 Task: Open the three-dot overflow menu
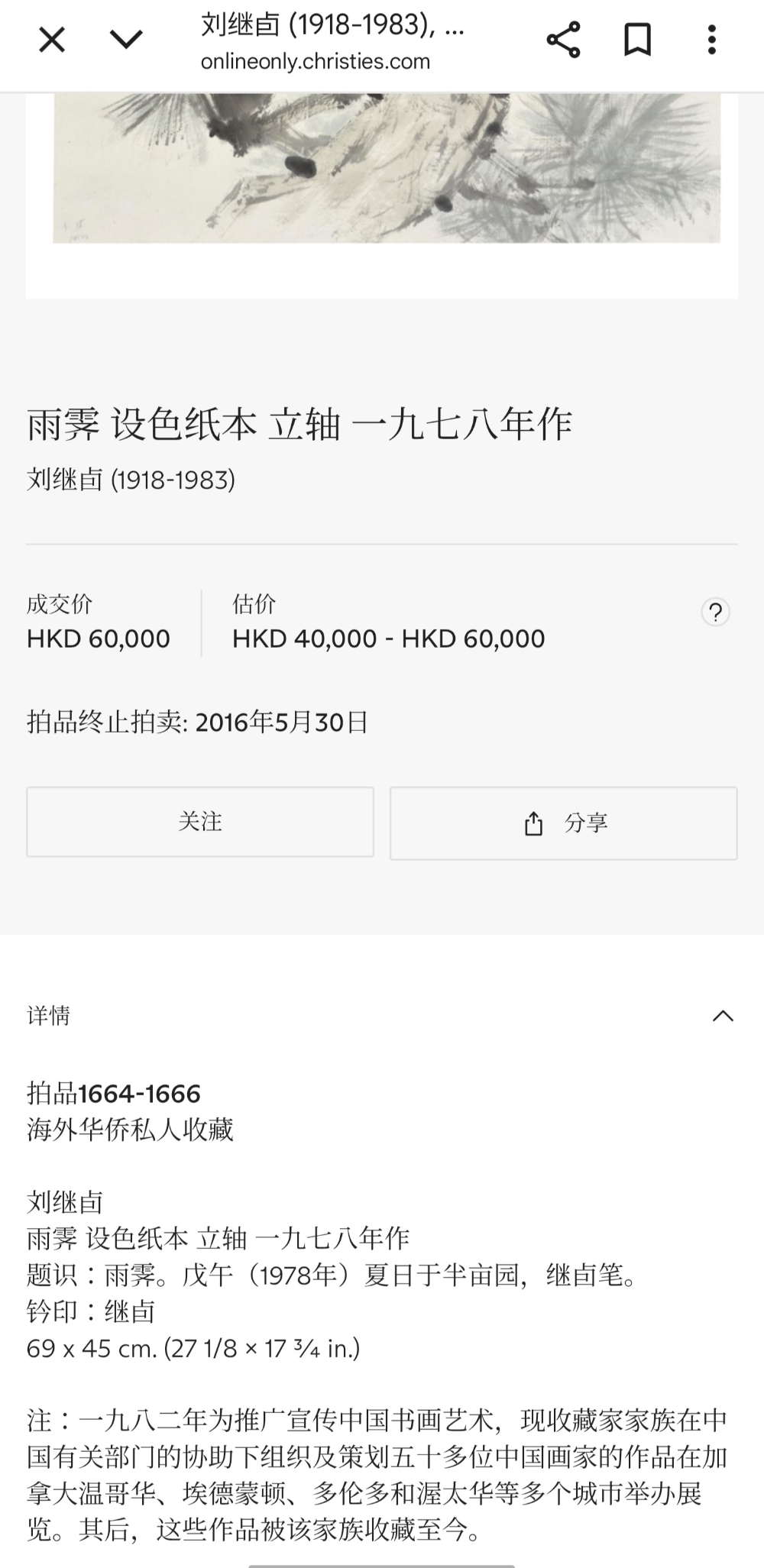[711, 40]
